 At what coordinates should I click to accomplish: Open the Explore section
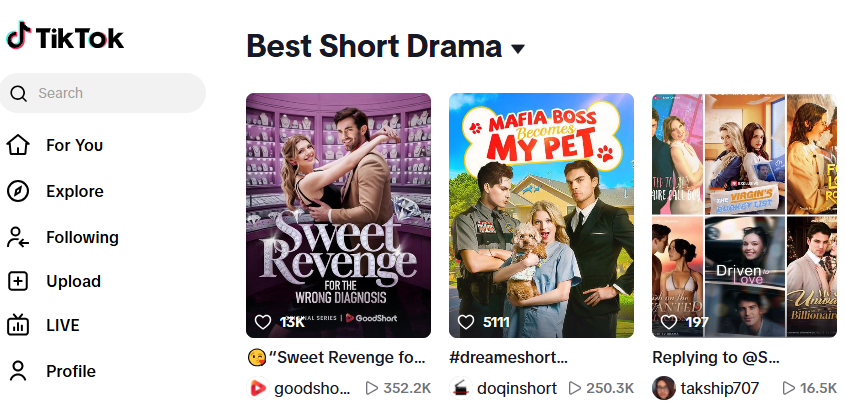(x=73, y=191)
